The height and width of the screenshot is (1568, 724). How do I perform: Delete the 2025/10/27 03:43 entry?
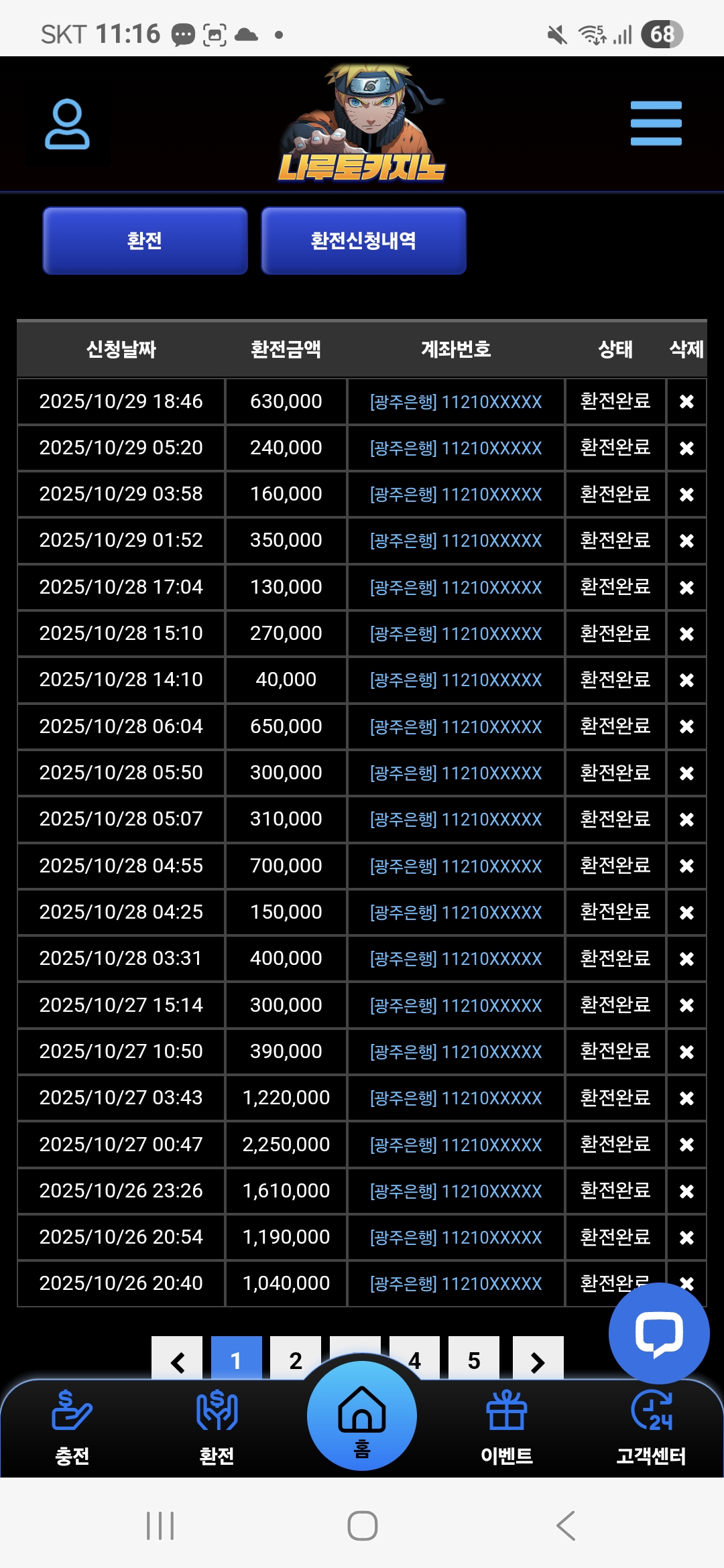pyautogui.click(x=686, y=1098)
